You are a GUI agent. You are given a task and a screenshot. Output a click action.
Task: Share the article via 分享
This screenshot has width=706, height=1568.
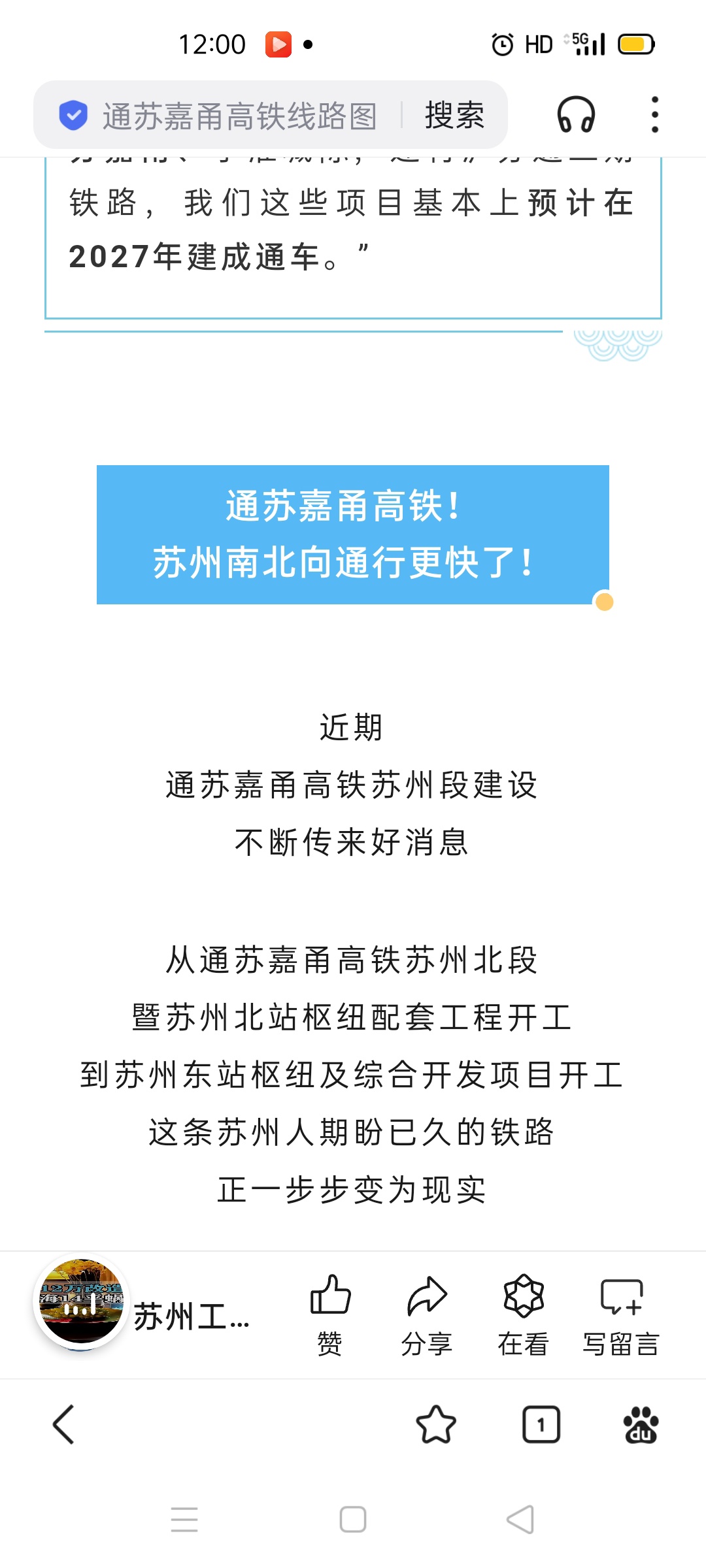click(x=427, y=1316)
